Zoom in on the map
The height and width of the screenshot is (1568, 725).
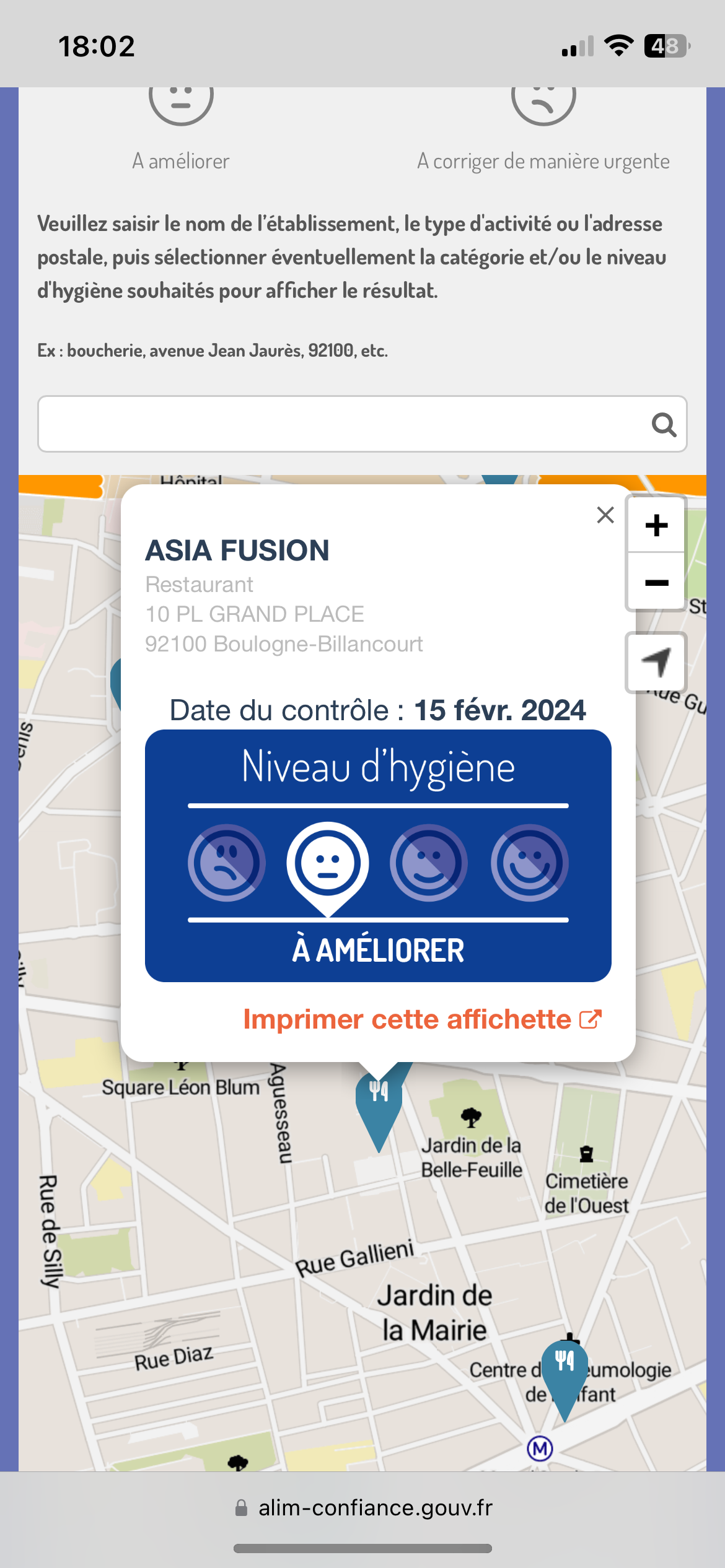click(656, 525)
